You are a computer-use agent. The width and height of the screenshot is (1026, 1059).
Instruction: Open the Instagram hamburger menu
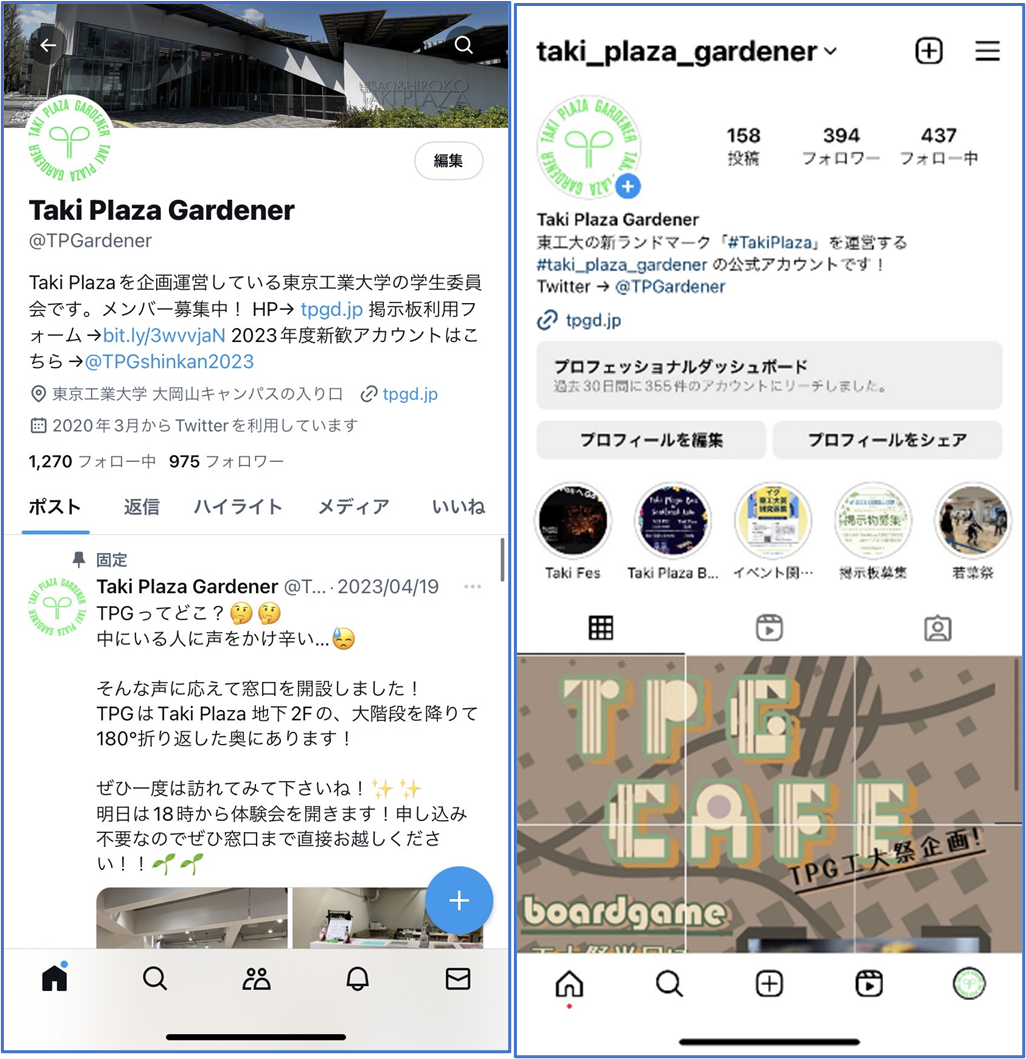987,52
